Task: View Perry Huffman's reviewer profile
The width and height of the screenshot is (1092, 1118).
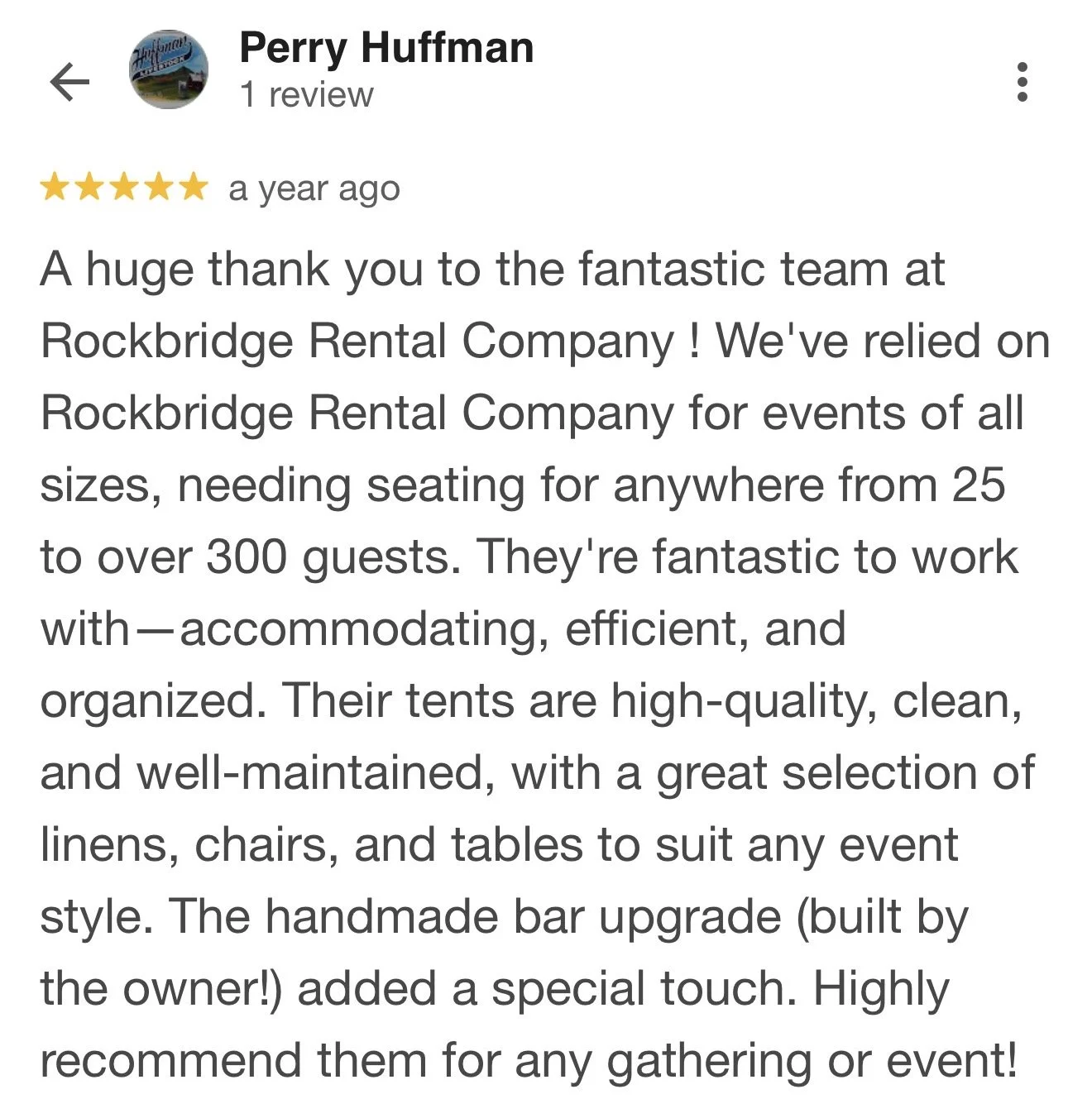Action: pos(386,48)
